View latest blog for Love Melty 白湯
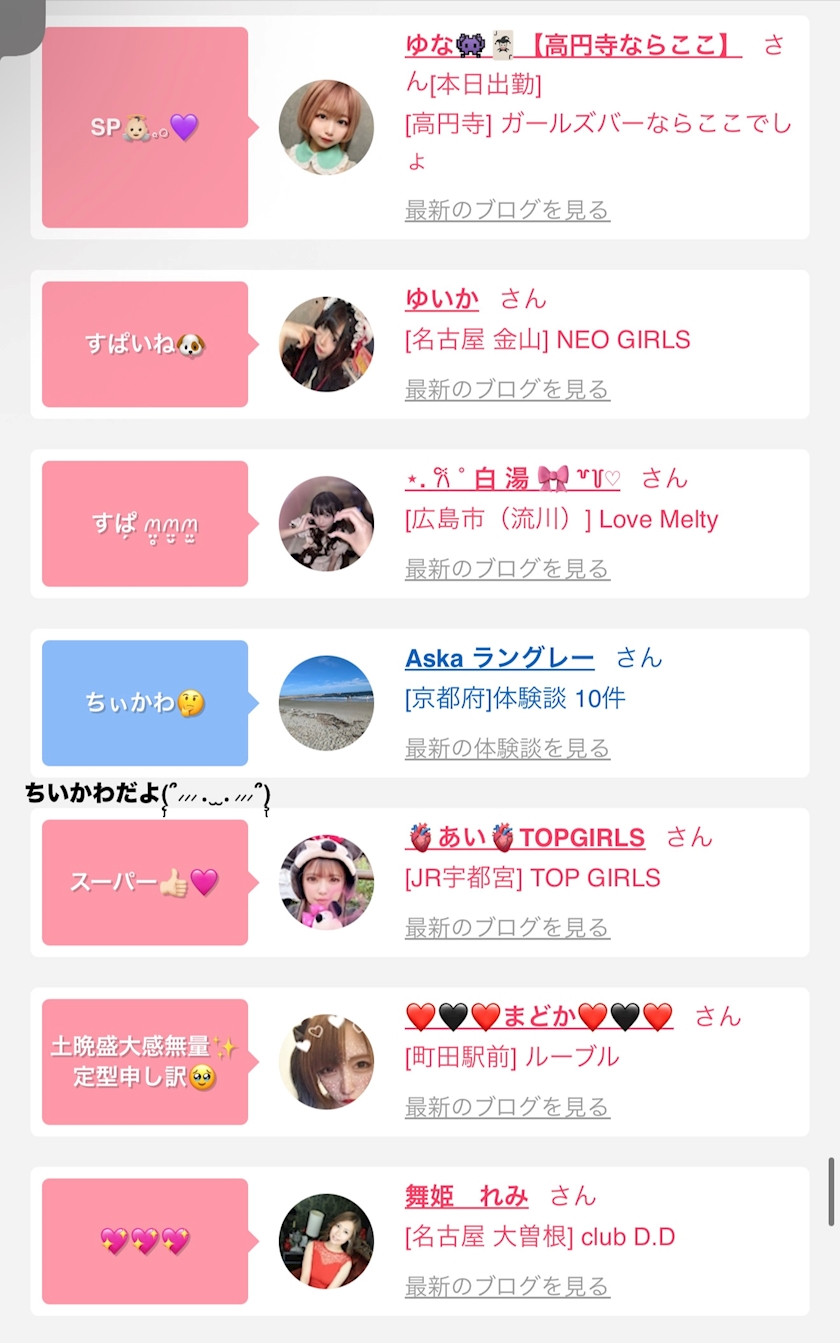 tap(507, 569)
